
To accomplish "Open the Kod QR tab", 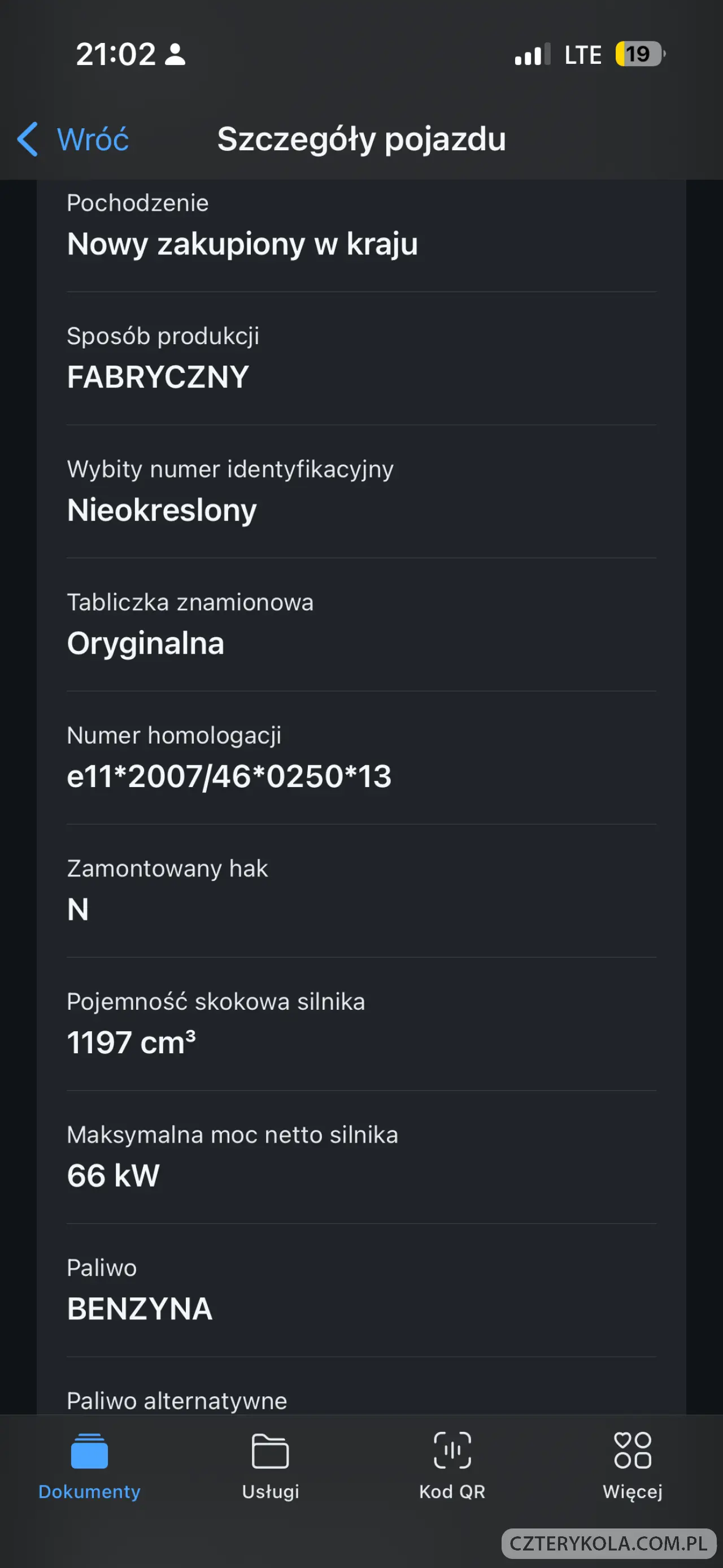I will 452,1467.
